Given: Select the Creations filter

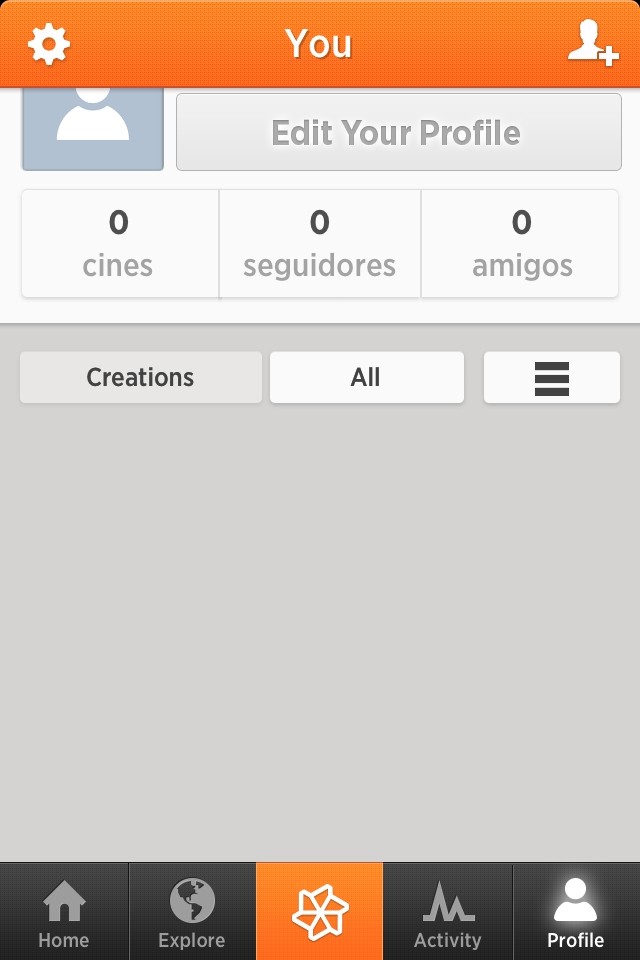Looking at the screenshot, I should tap(141, 377).
